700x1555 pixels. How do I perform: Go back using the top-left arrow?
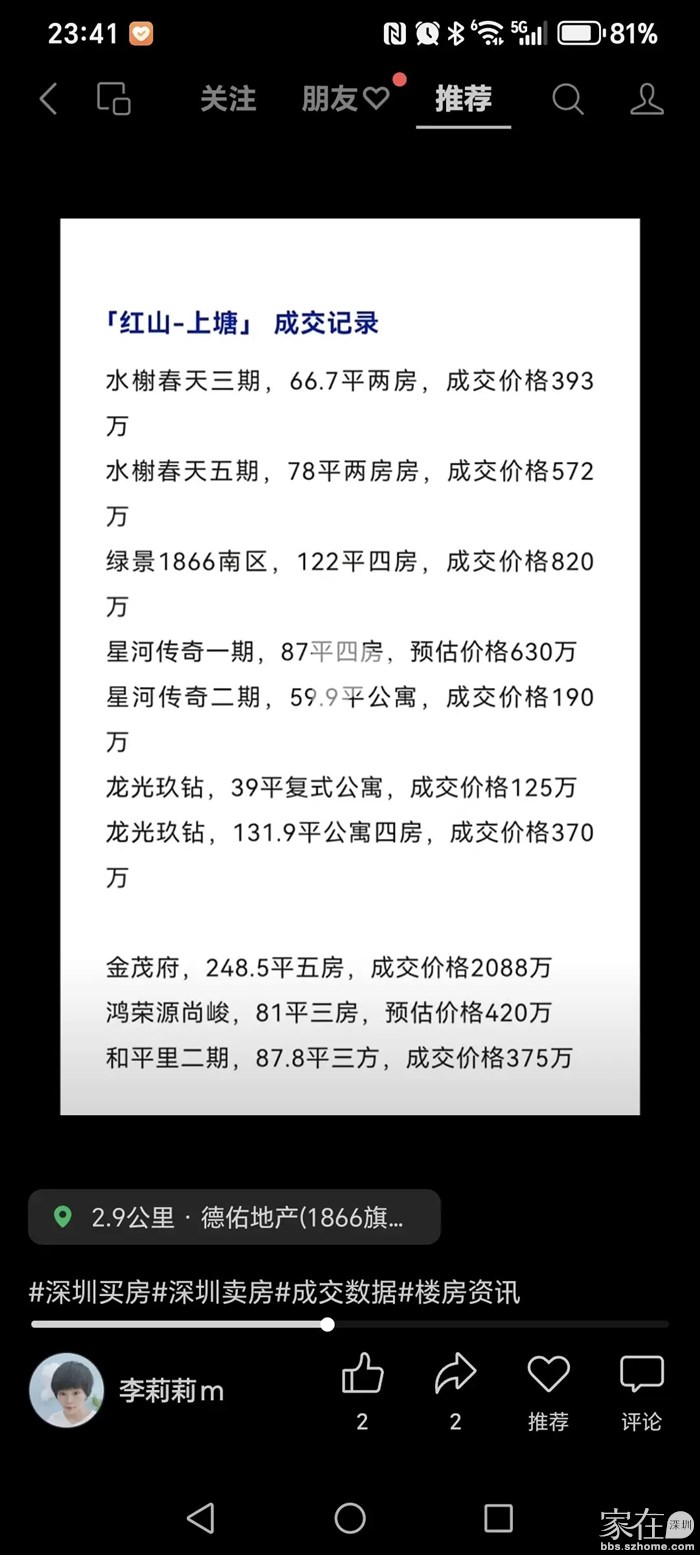tap(48, 99)
